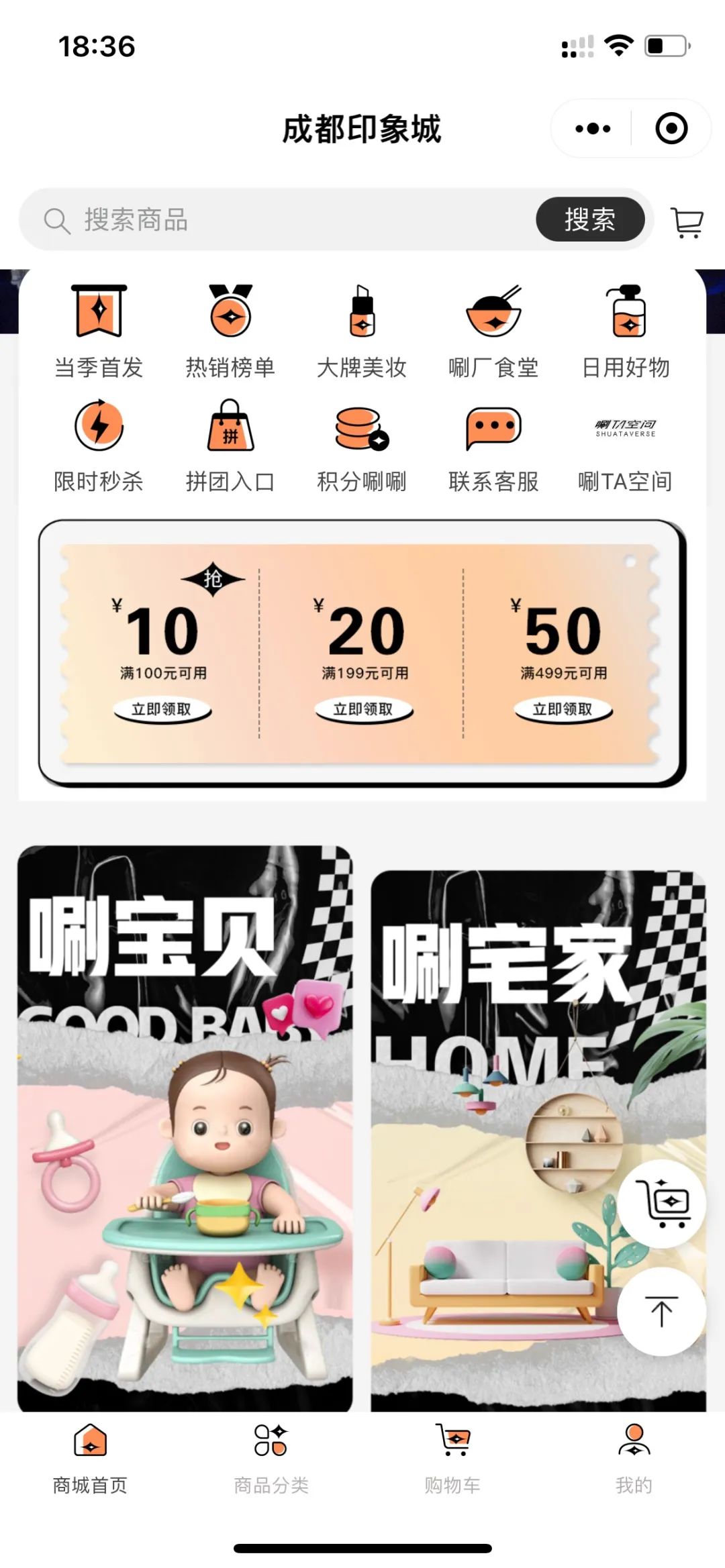
Task: Tap the floating back-to-top arrow button
Action: tap(661, 1312)
